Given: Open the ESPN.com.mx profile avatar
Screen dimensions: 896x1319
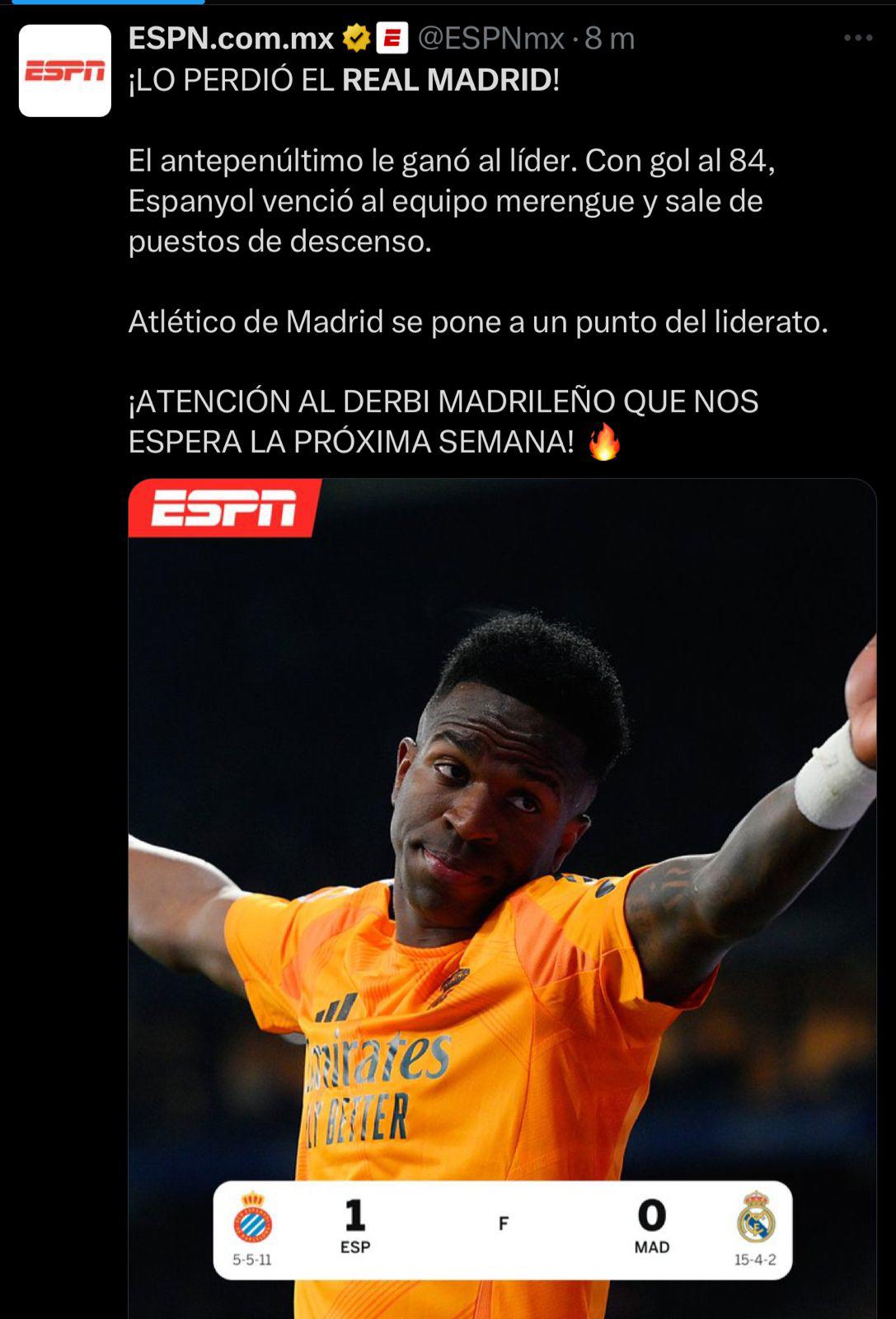Looking at the screenshot, I should tap(65, 71).
